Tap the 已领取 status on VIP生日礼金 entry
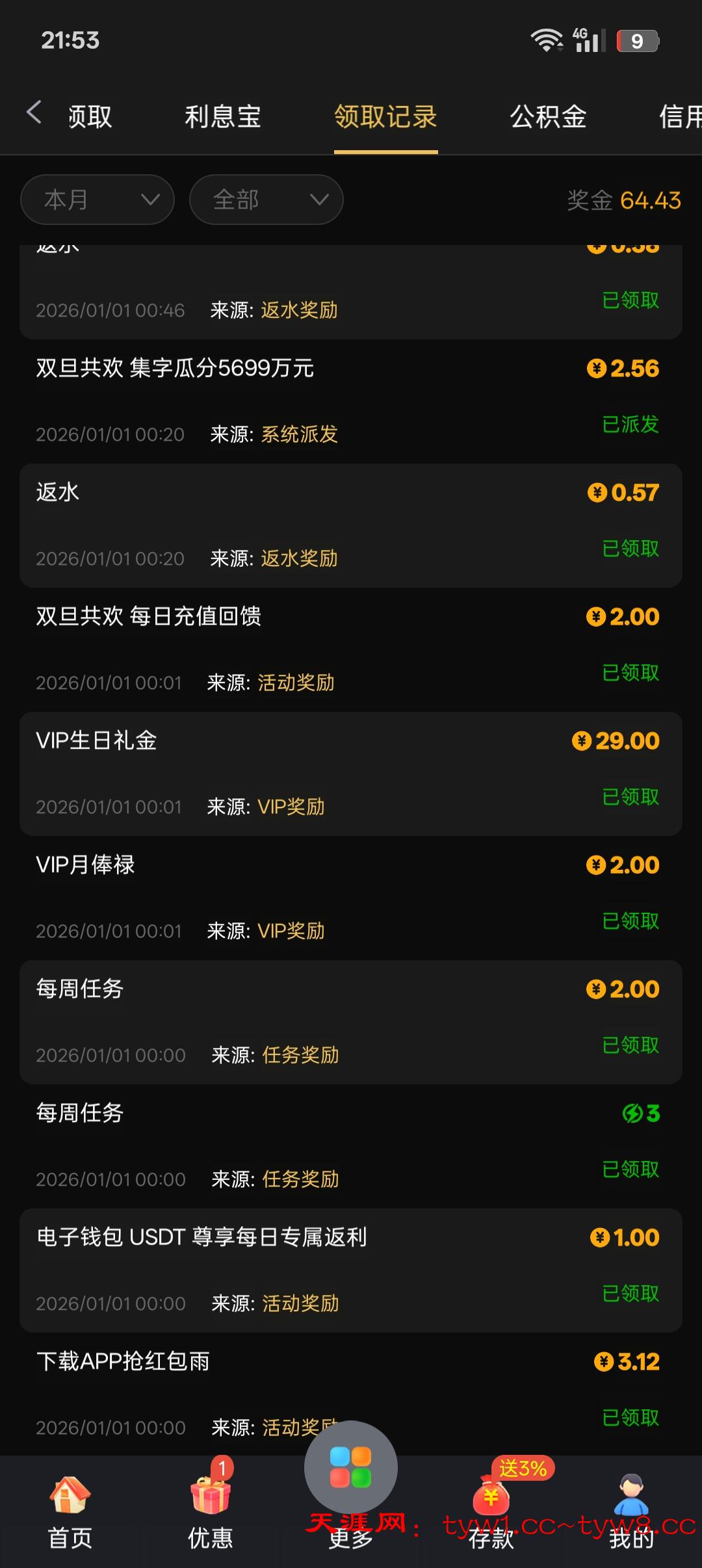 pyautogui.click(x=630, y=798)
